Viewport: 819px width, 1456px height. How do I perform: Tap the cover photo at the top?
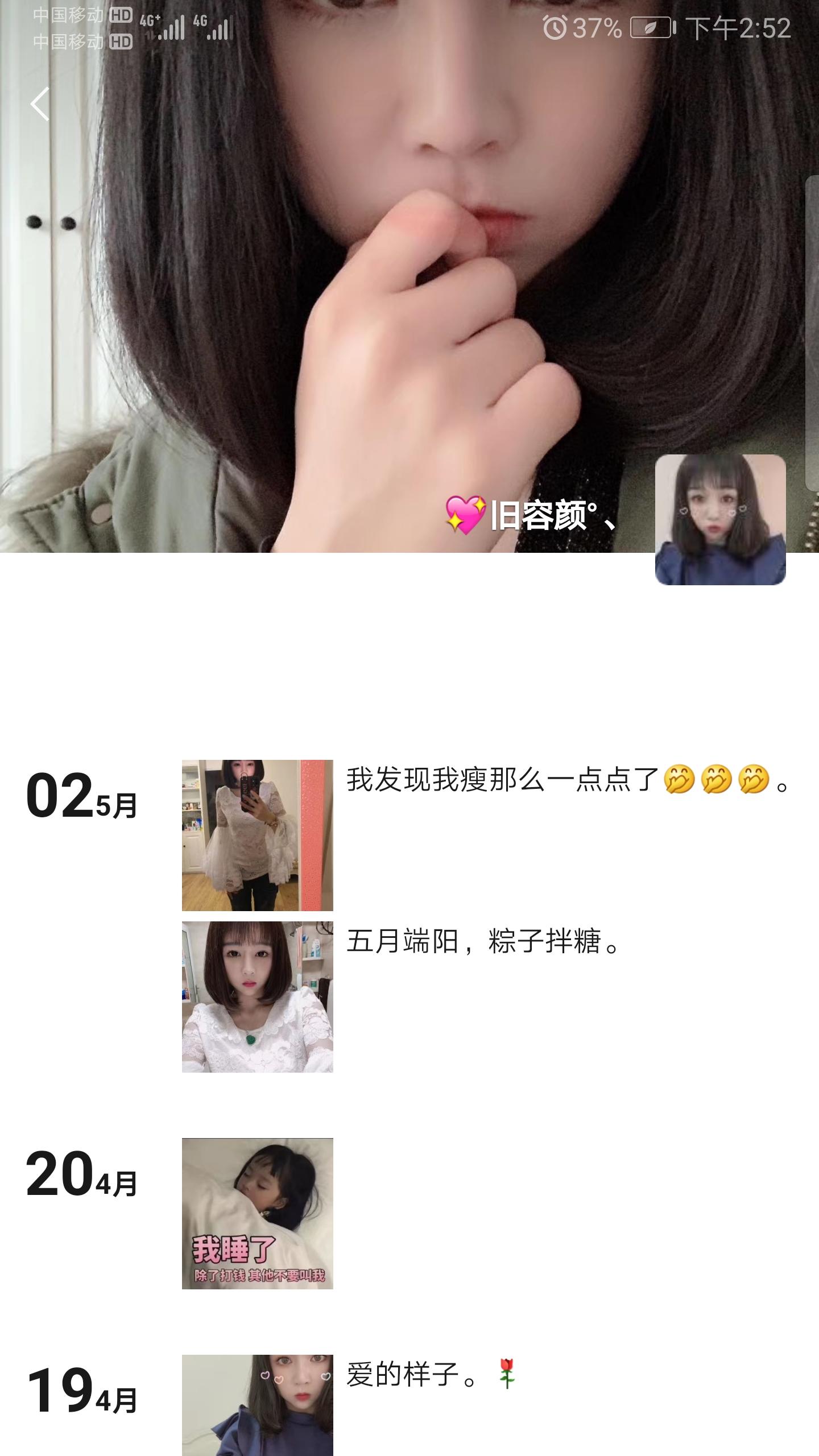(409, 284)
